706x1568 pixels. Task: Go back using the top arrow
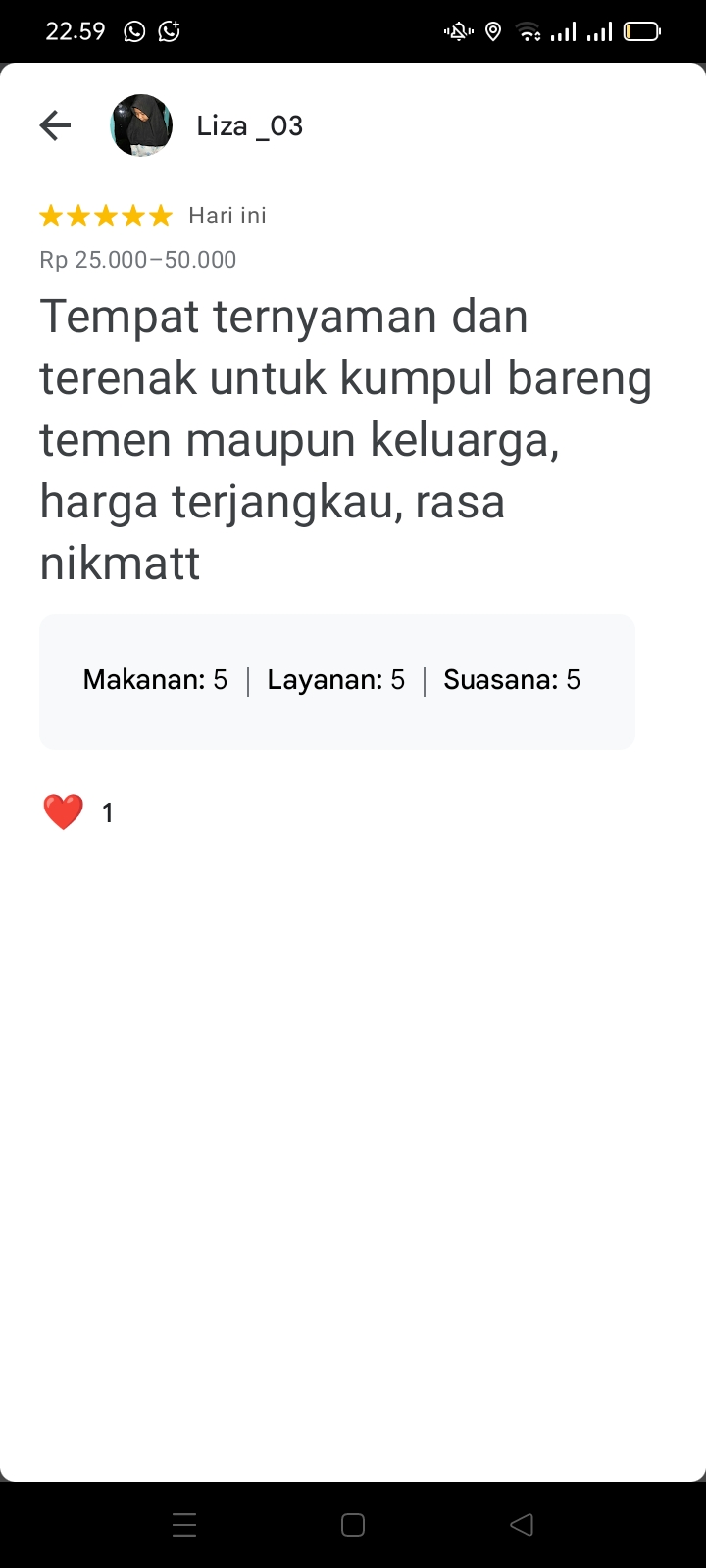pyautogui.click(x=55, y=125)
